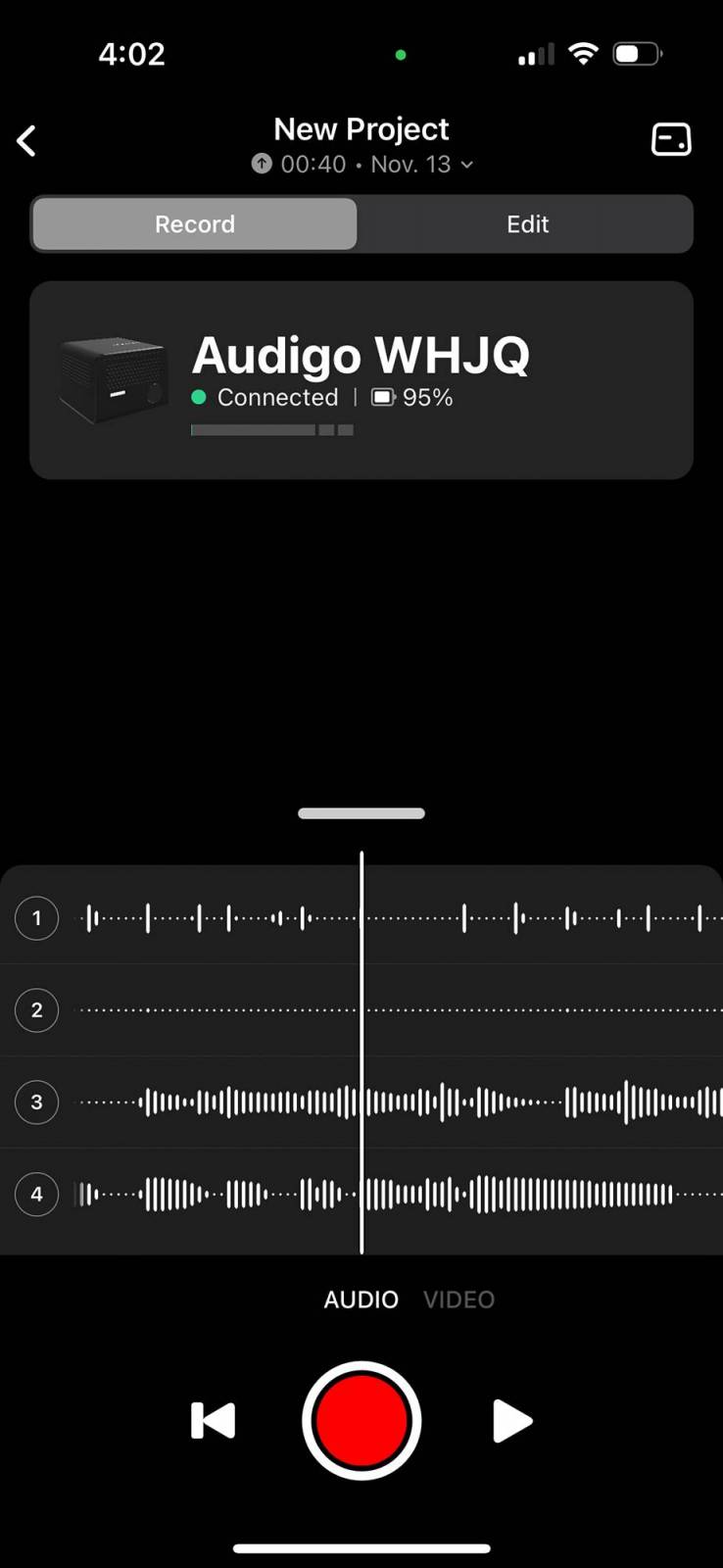
Task: Tap the input level meter bar
Action: tap(271, 429)
